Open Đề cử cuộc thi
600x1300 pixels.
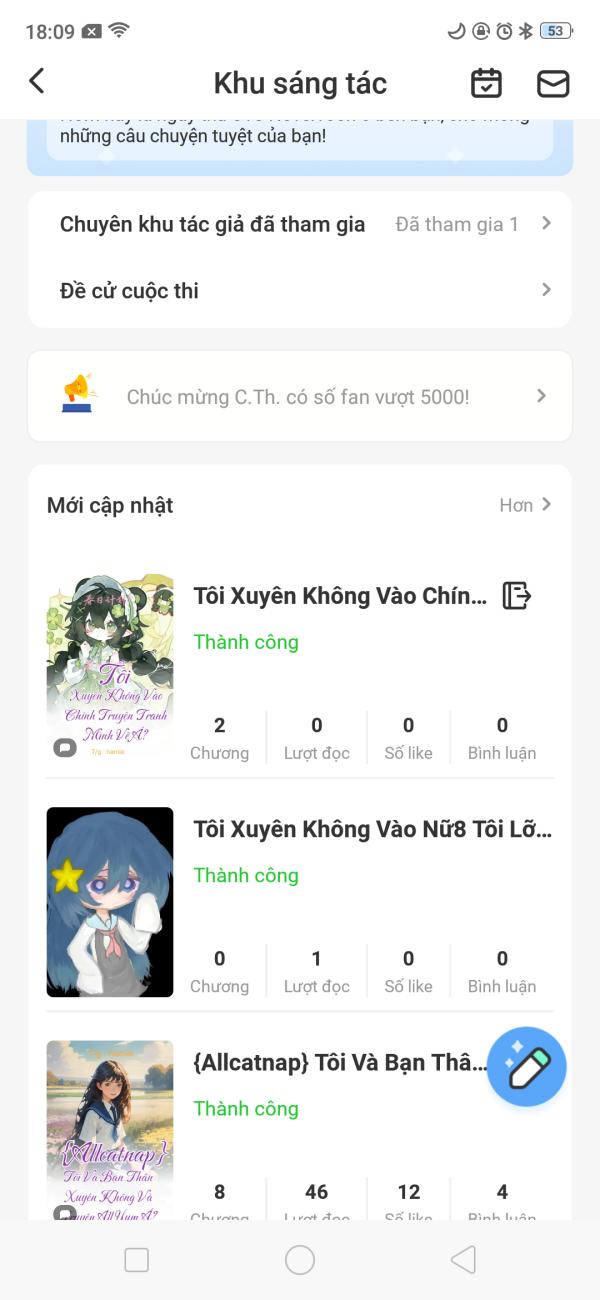300,291
